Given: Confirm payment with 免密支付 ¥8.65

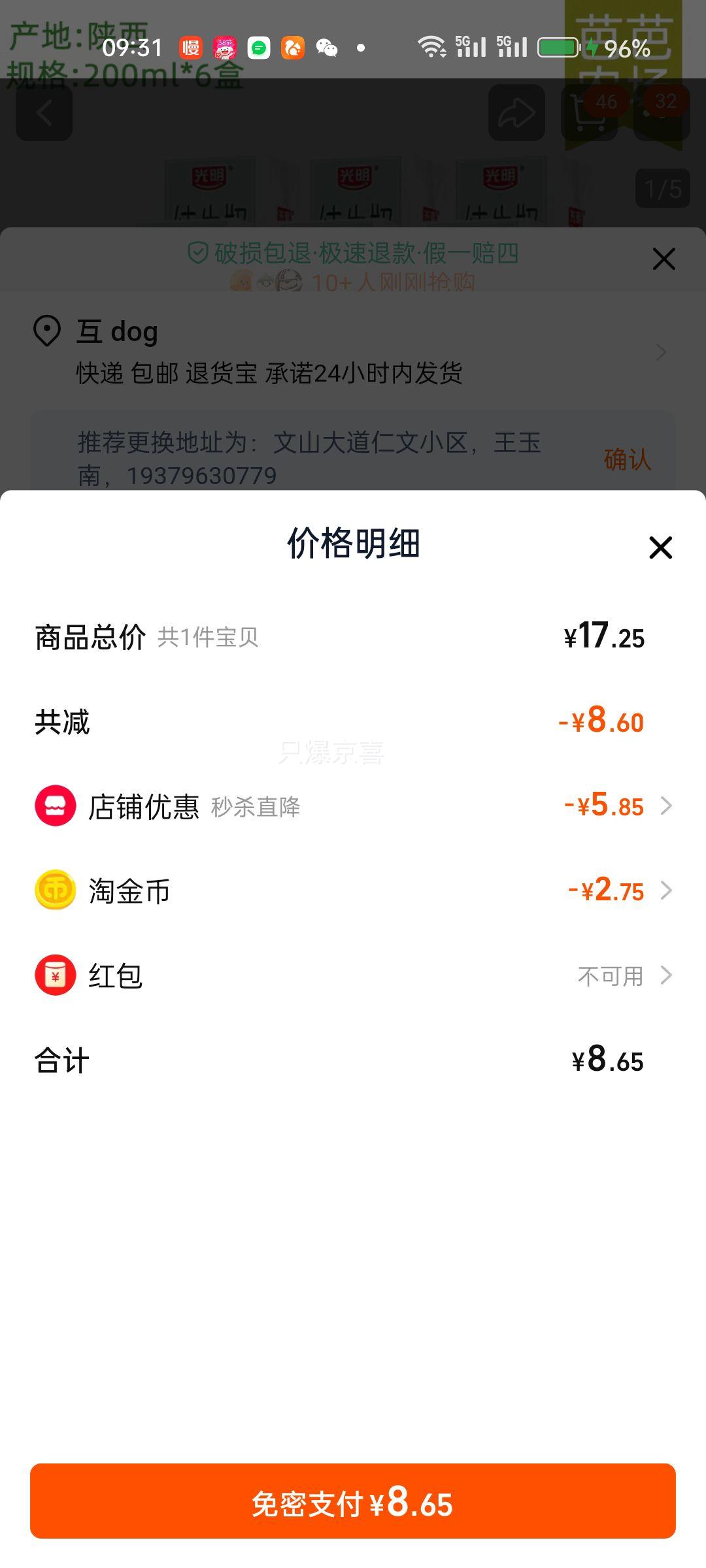Looking at the screenshot, I should (x=353, y=1501).
